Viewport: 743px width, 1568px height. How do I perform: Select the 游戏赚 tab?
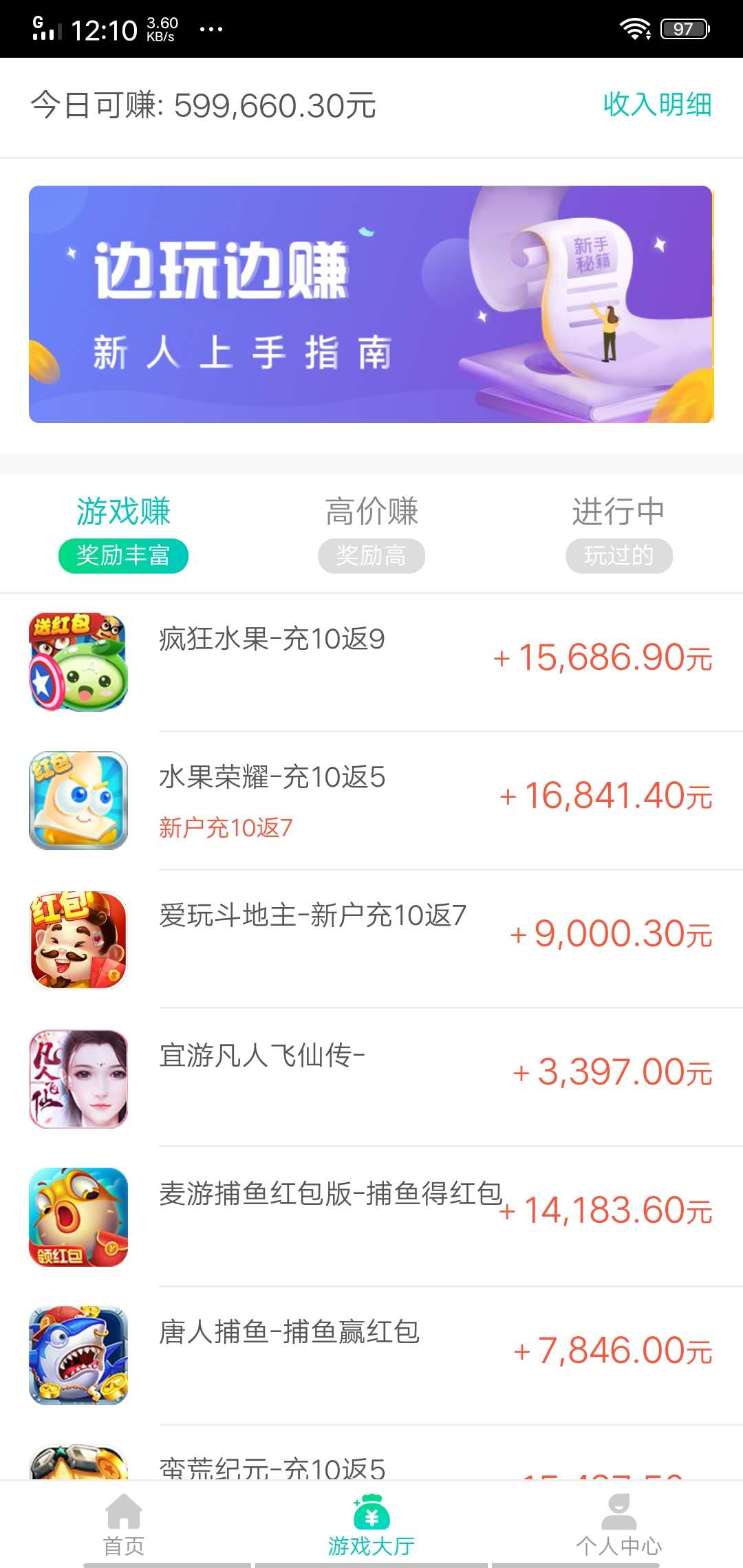coord(124,510)
